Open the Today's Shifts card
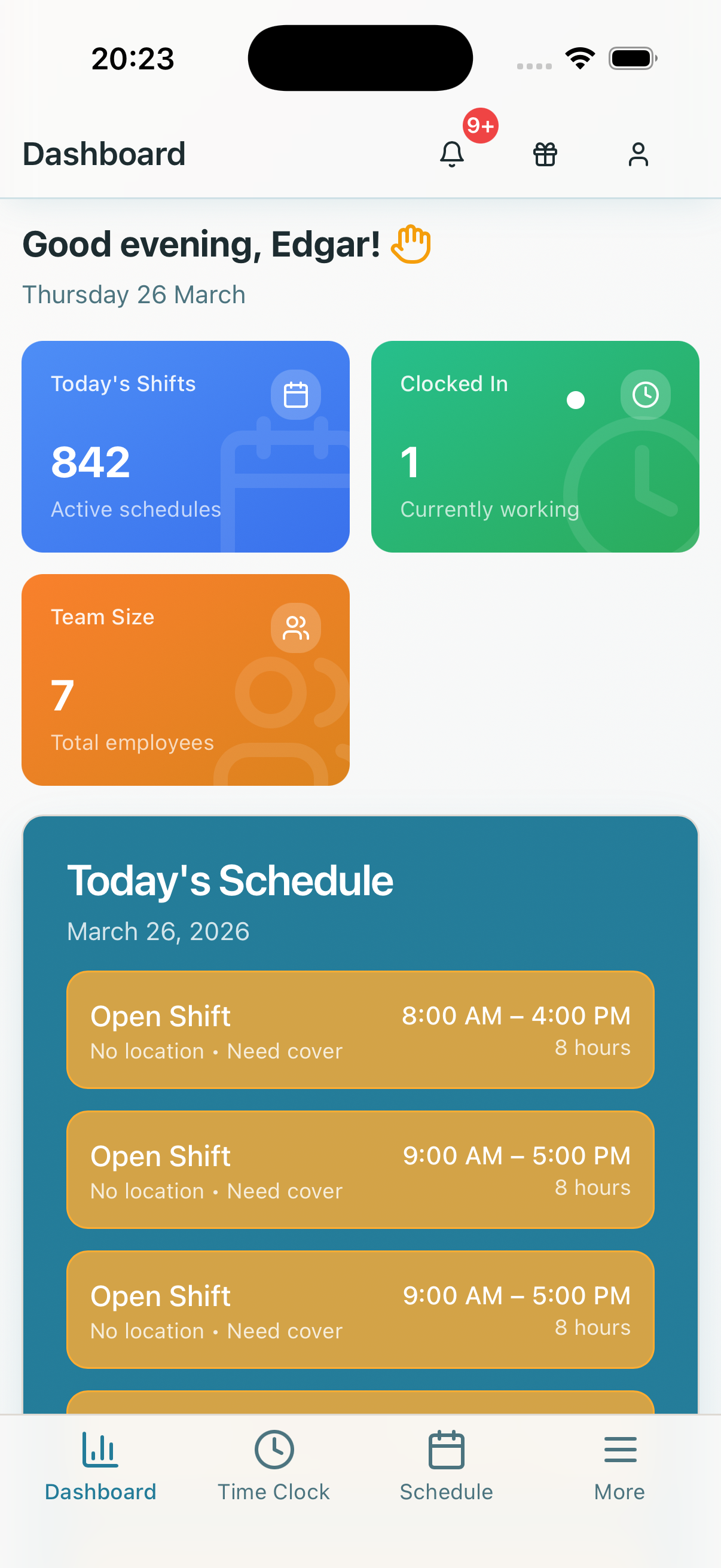The image size is (721, 1568). coord(185,446)
